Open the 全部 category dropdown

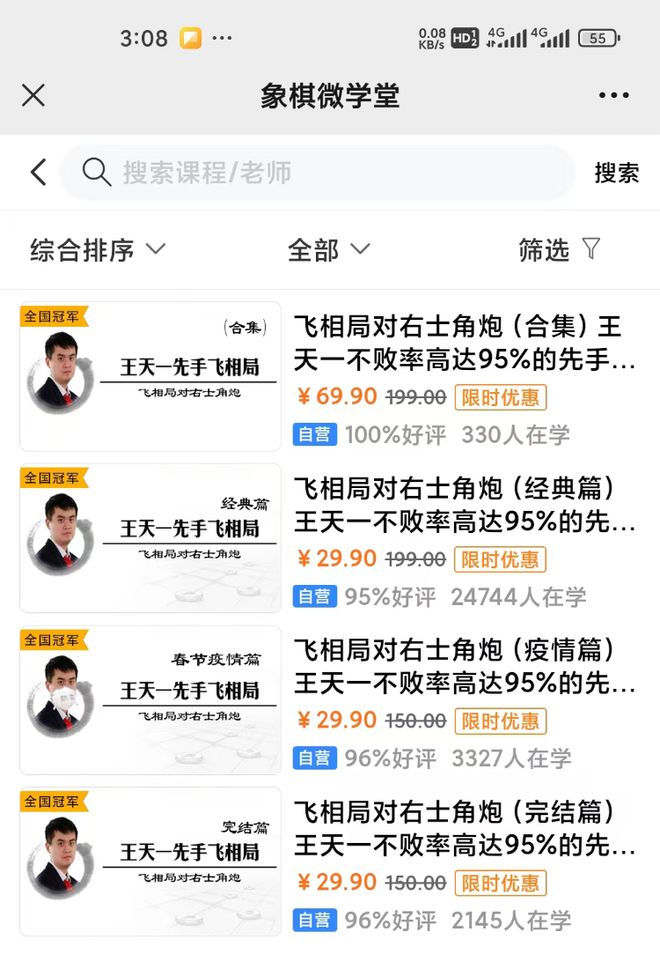click(329, 250)
